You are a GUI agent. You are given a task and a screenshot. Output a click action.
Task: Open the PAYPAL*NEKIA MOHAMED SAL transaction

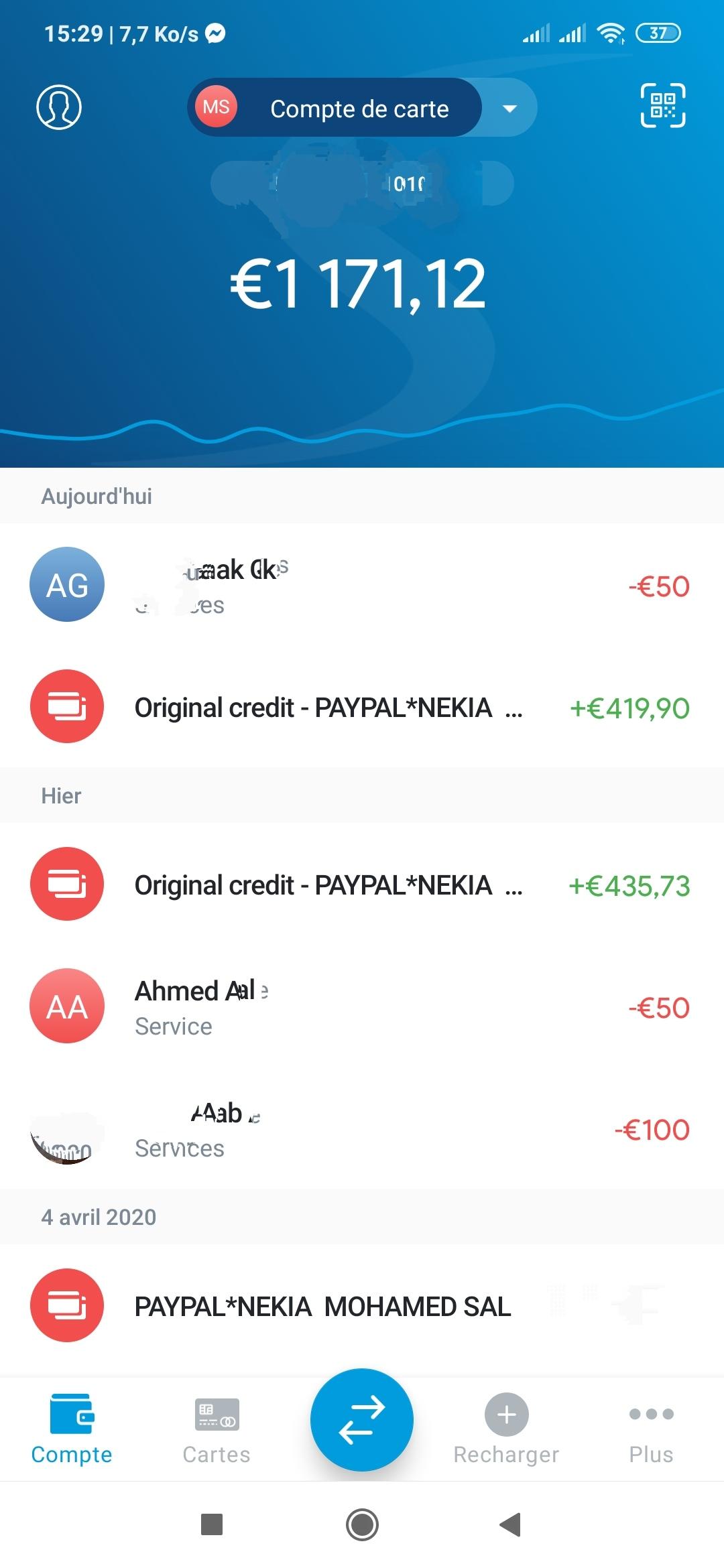pos(362,1305)
